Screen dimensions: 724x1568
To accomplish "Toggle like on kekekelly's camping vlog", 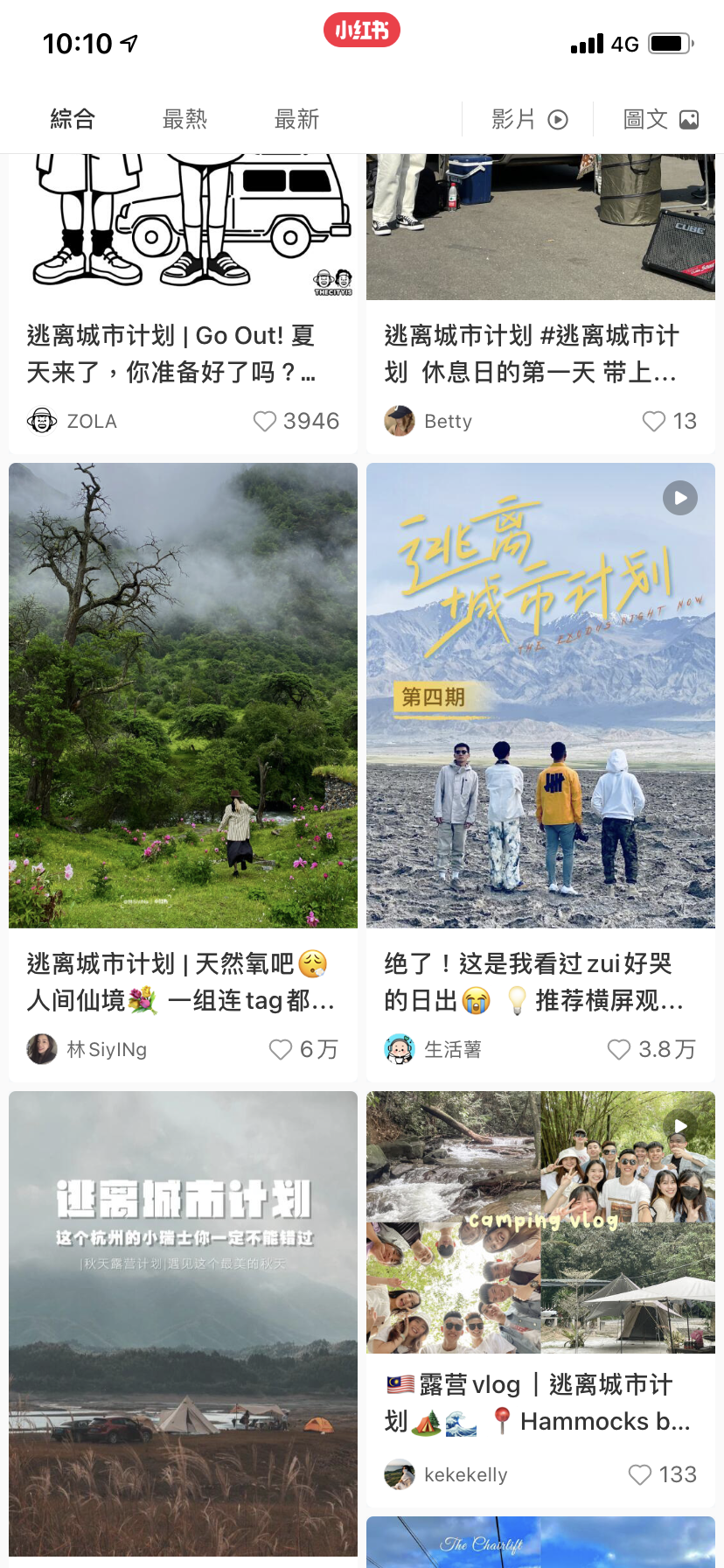I will (638, 1474).
